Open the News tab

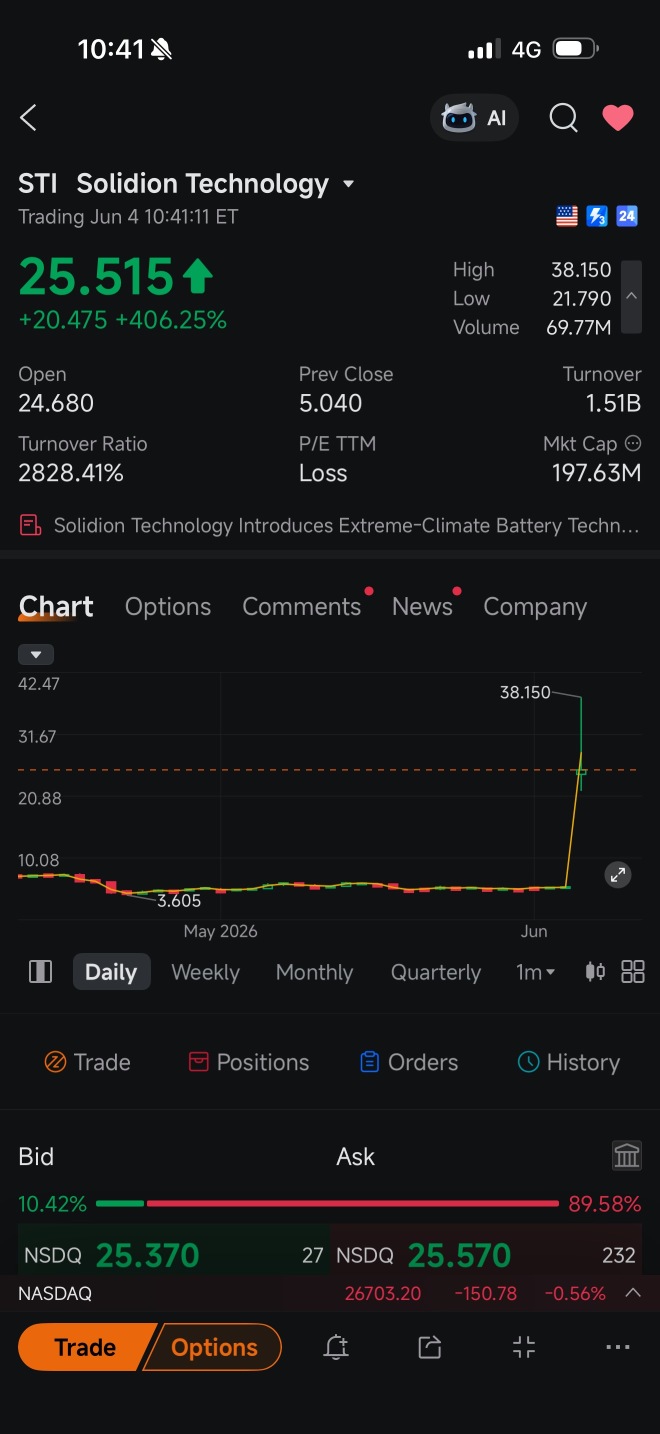click(x=422, y=607)
